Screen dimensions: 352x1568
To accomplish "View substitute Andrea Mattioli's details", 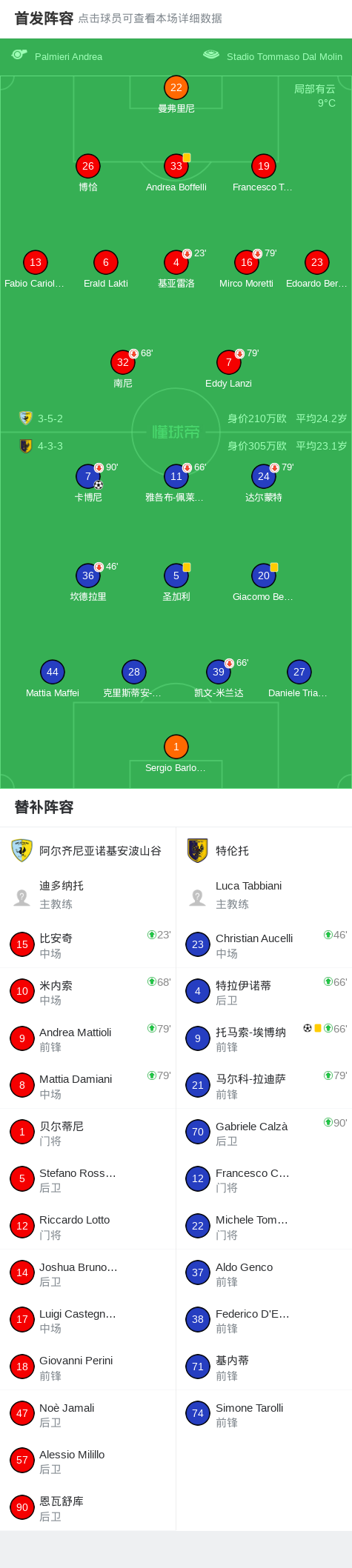I will pos(88,1038).
